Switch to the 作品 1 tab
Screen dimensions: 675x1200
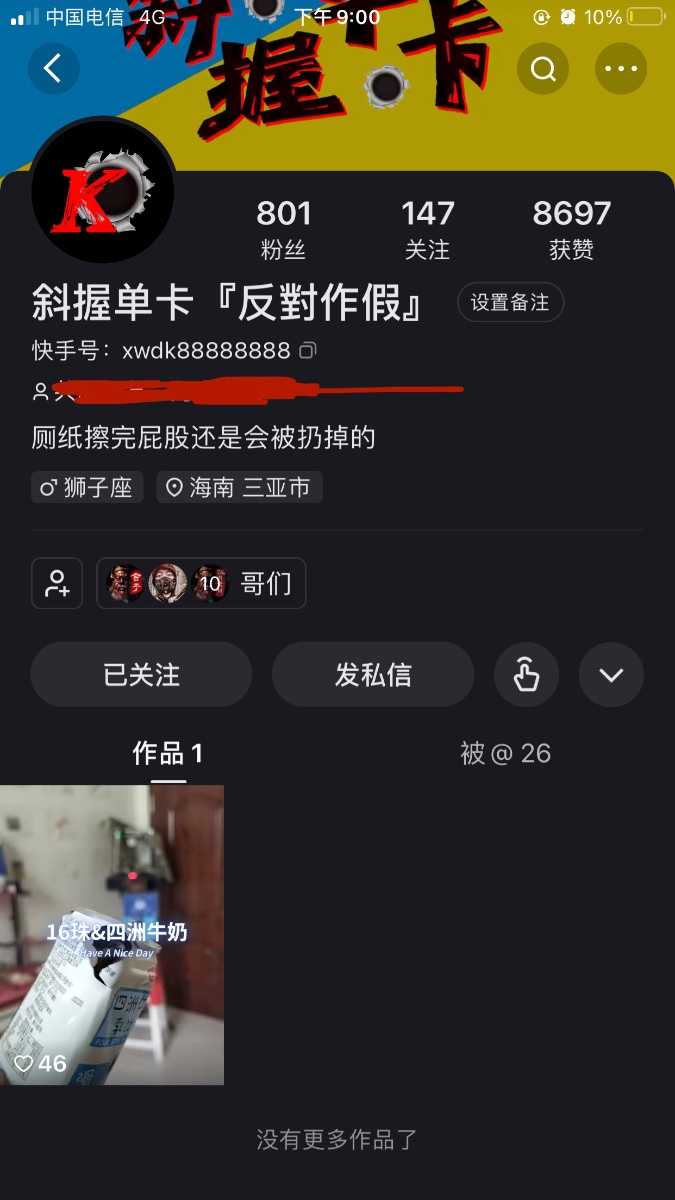168,754
